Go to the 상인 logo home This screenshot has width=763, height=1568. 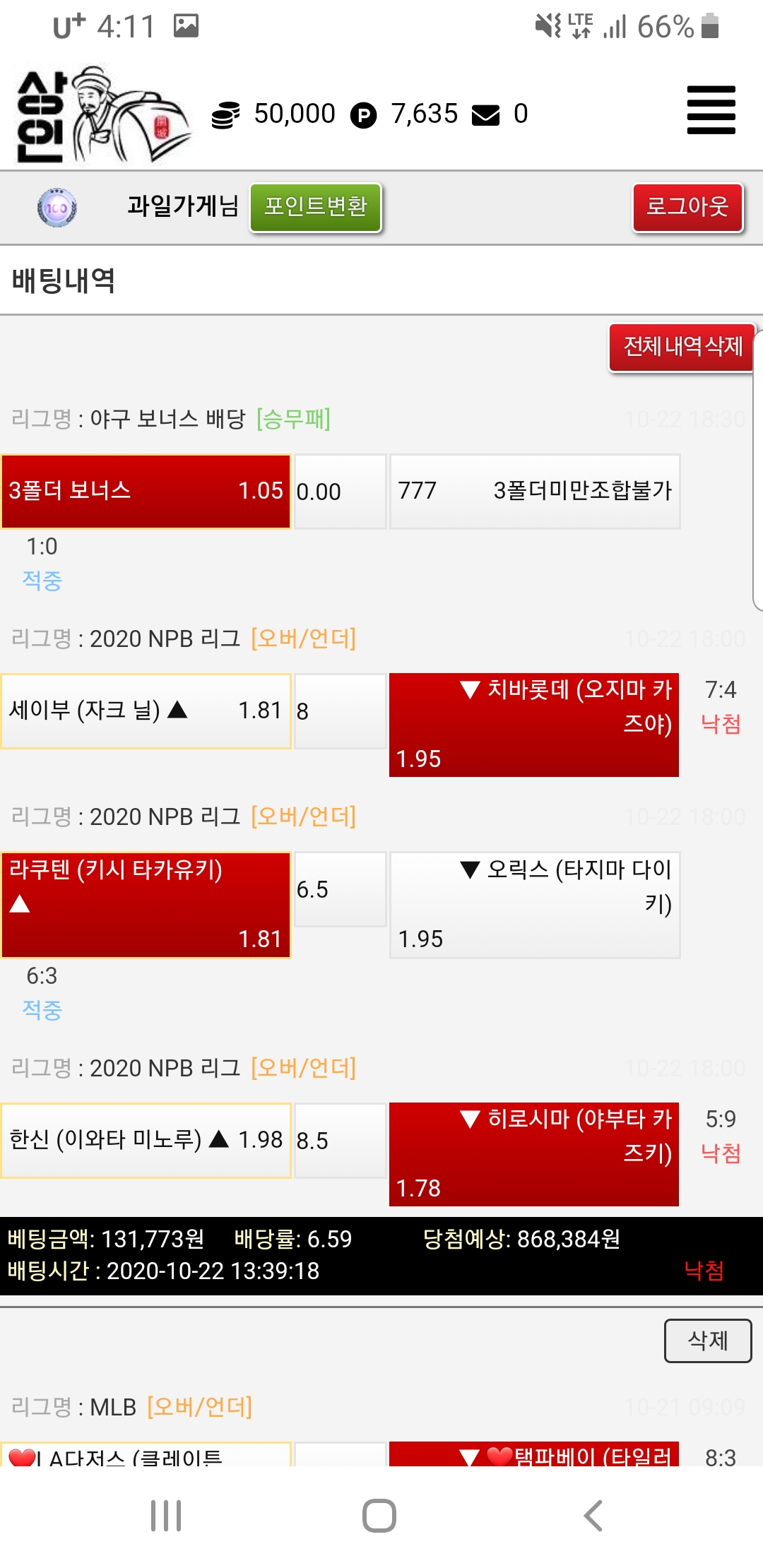click(102, 115)
